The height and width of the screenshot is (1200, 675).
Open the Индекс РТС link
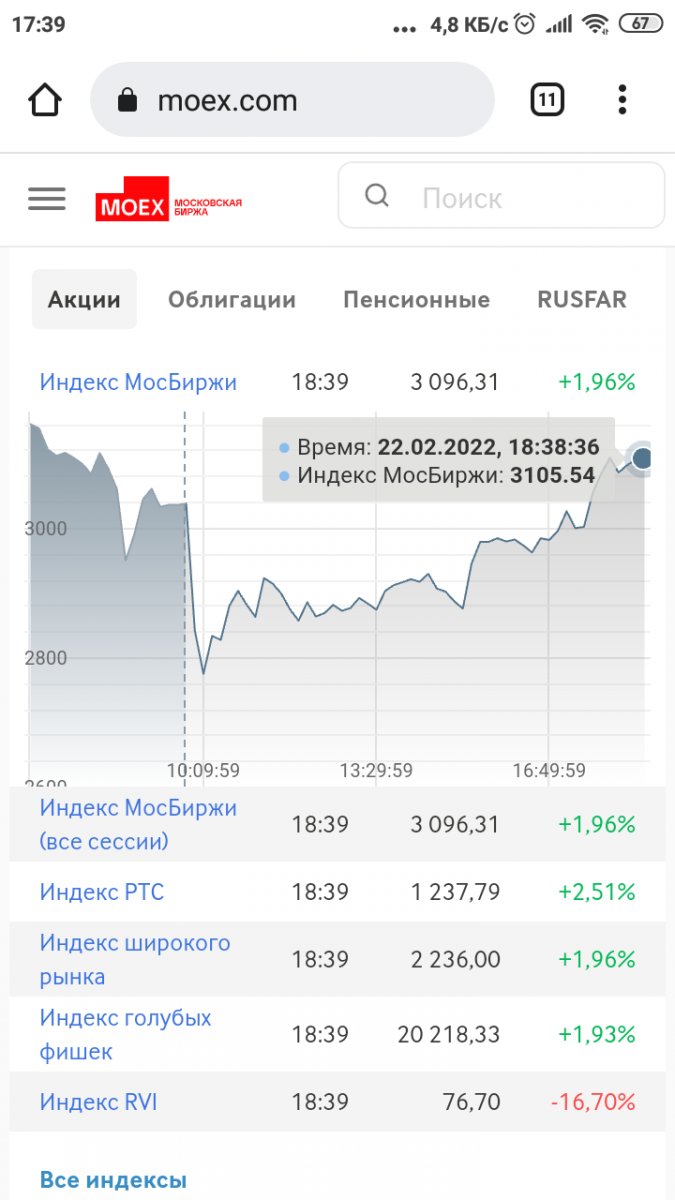(101, 892)
